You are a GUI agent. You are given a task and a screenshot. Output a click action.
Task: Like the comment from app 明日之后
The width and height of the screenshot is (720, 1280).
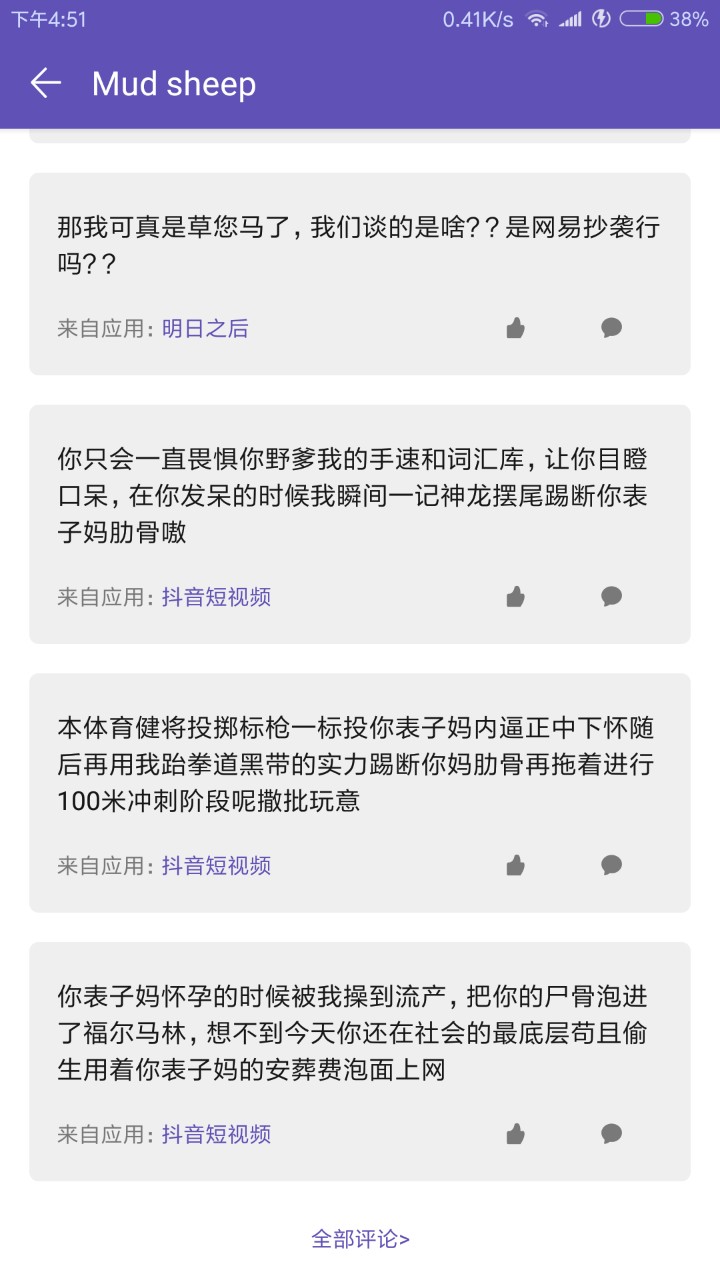[515, 328]
